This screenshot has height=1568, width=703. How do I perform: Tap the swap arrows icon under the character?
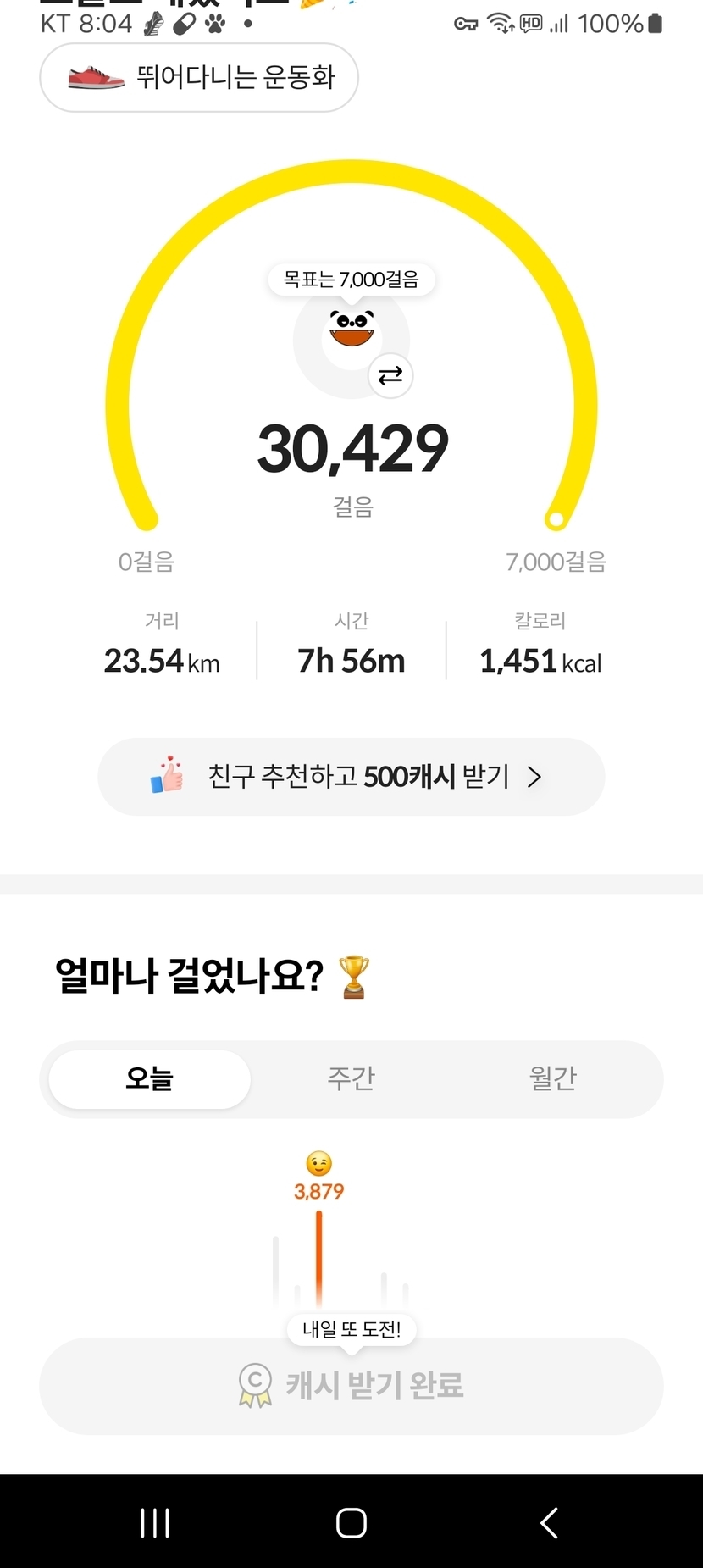(x=390, y=375)
